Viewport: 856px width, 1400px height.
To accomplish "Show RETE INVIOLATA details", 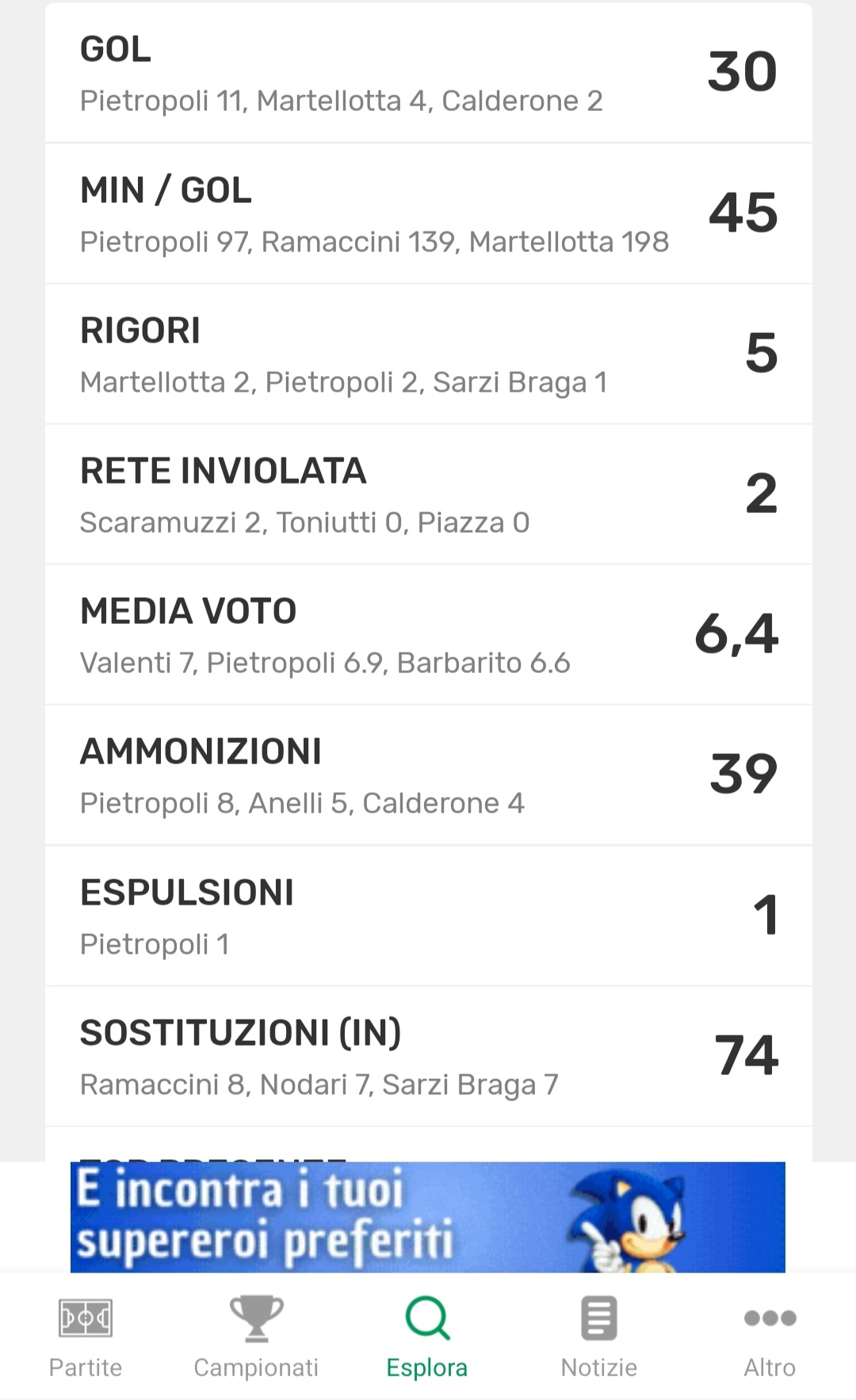I will coord(428,495).
